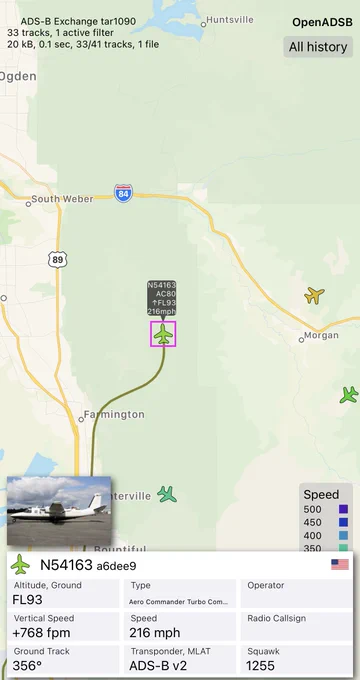Select the green aircraft at the right edge
Screen dimensions: 360x680
coord(350,395)
